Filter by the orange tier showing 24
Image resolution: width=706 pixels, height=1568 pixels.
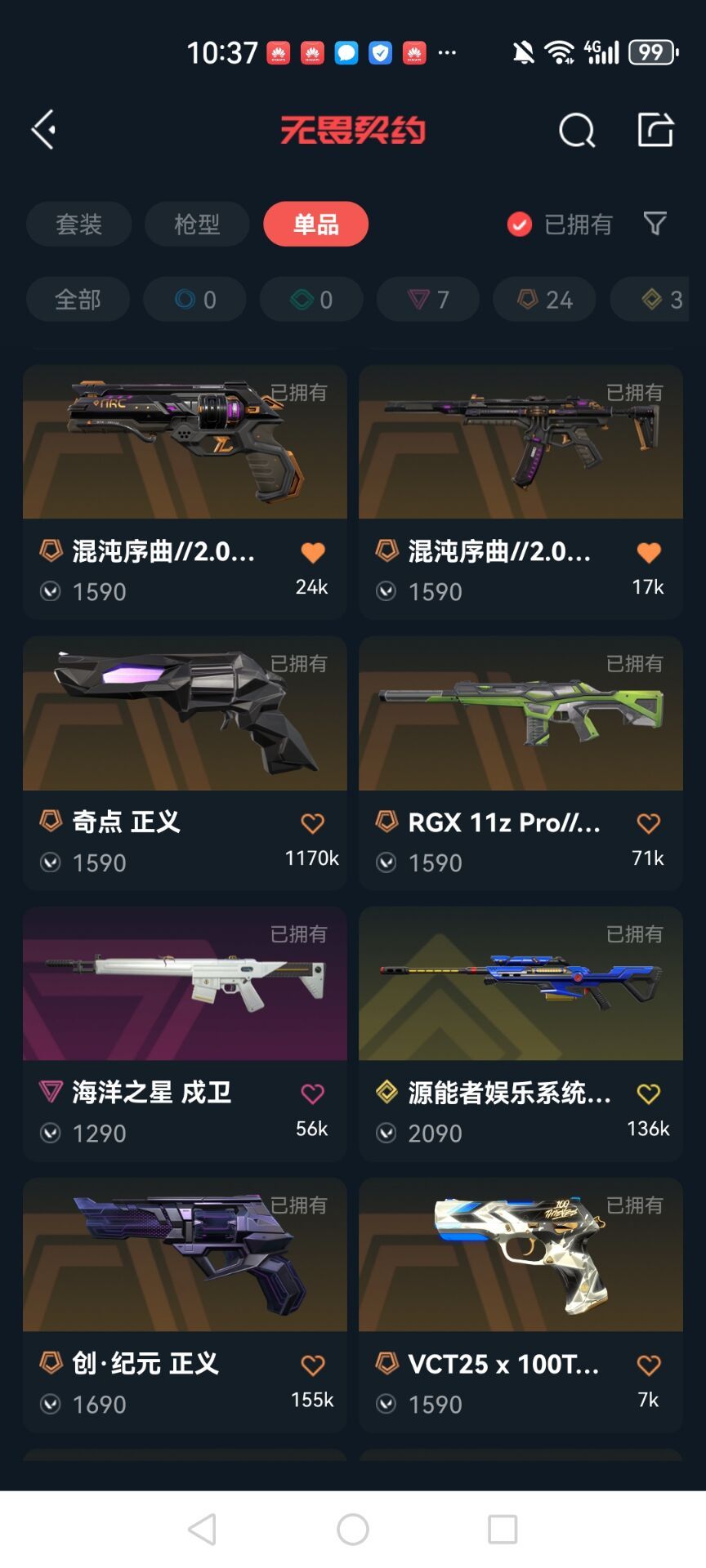click(x=544, y=300)
